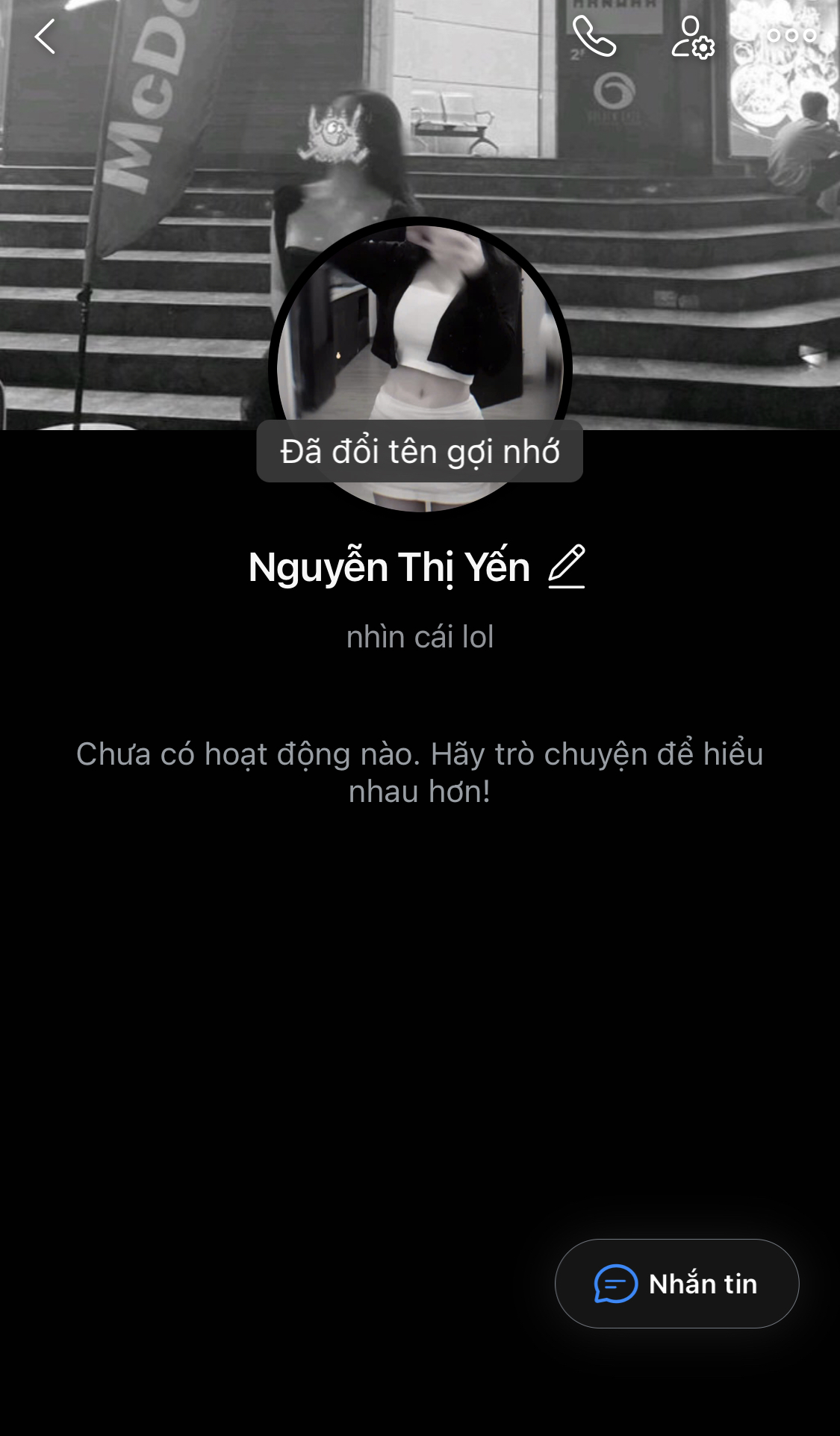This screenshot has width=840, height=1436.
Task: Open the three-dot overflow menu
Action: pyautogui.click(x=791, y=36)
